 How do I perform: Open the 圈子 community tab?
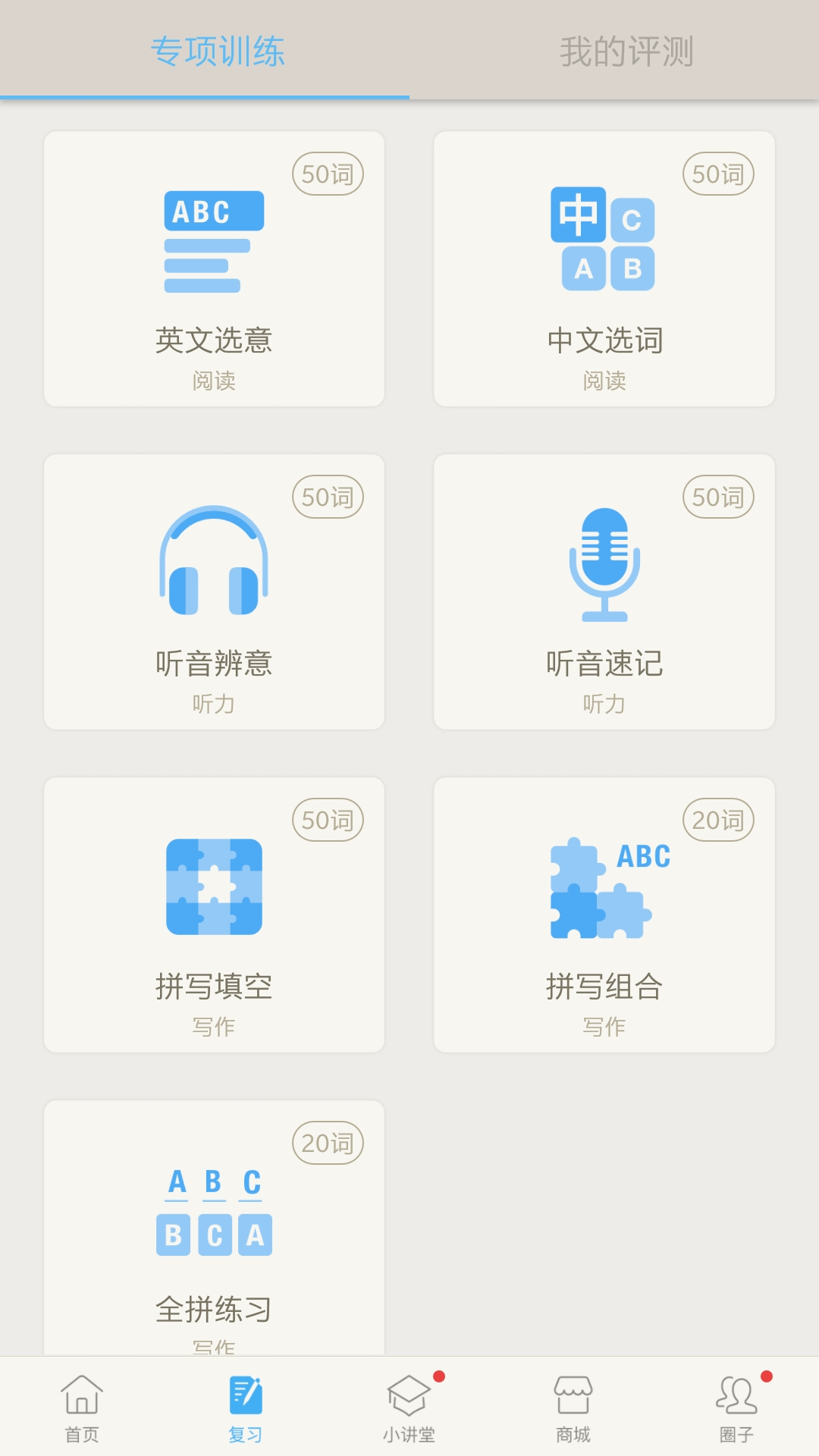click(736, 1407)
